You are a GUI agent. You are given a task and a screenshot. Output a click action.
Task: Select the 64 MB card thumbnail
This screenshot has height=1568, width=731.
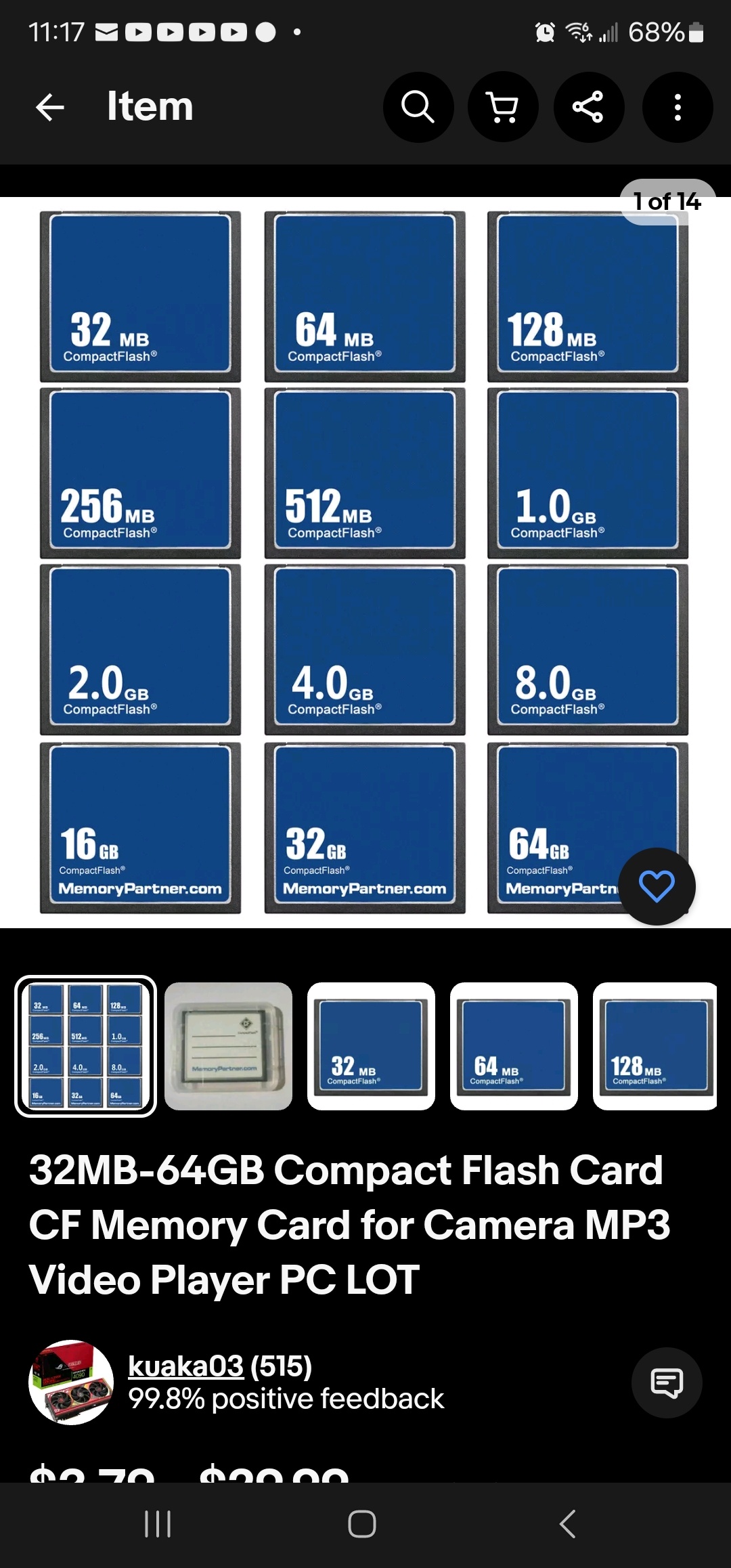[514, 1046]
